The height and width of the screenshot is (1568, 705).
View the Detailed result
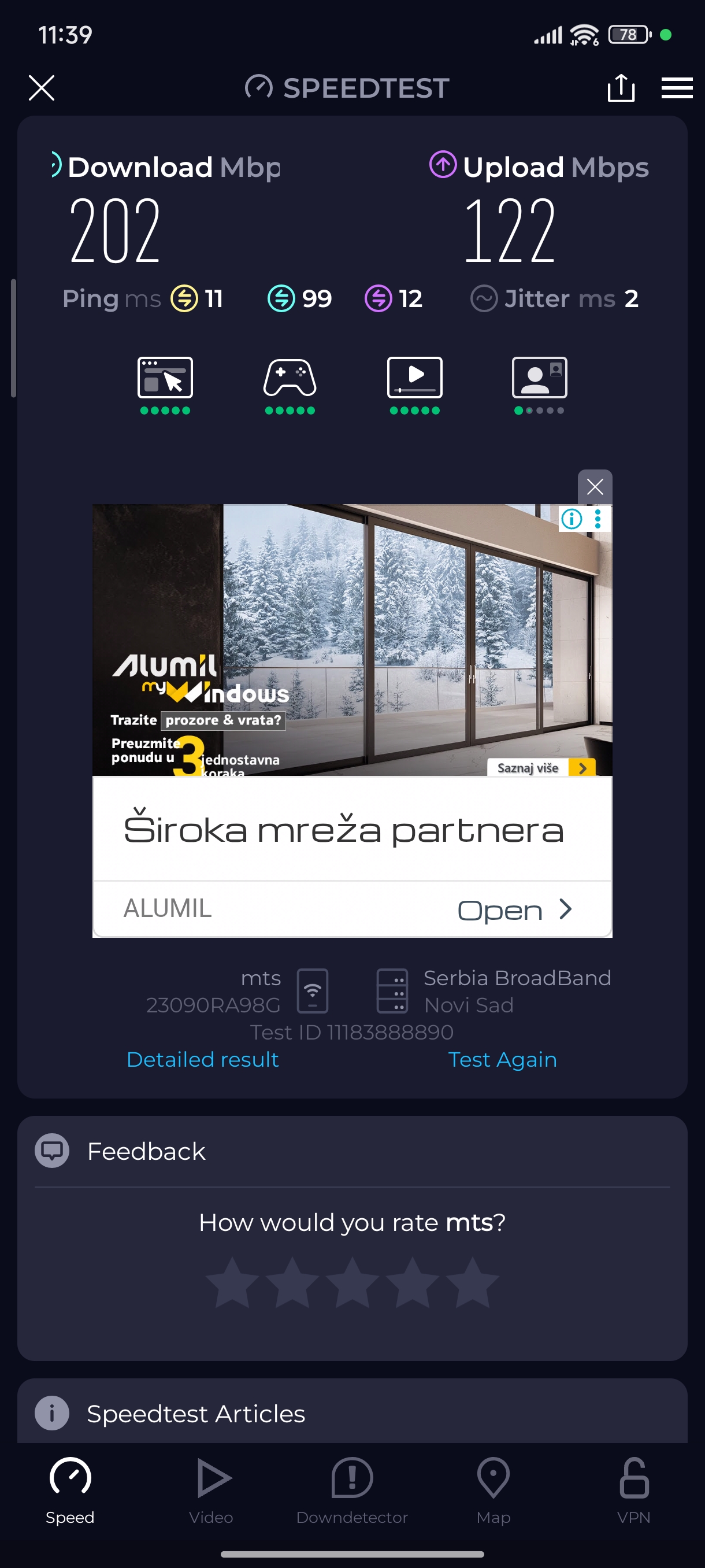(203, 1060)
